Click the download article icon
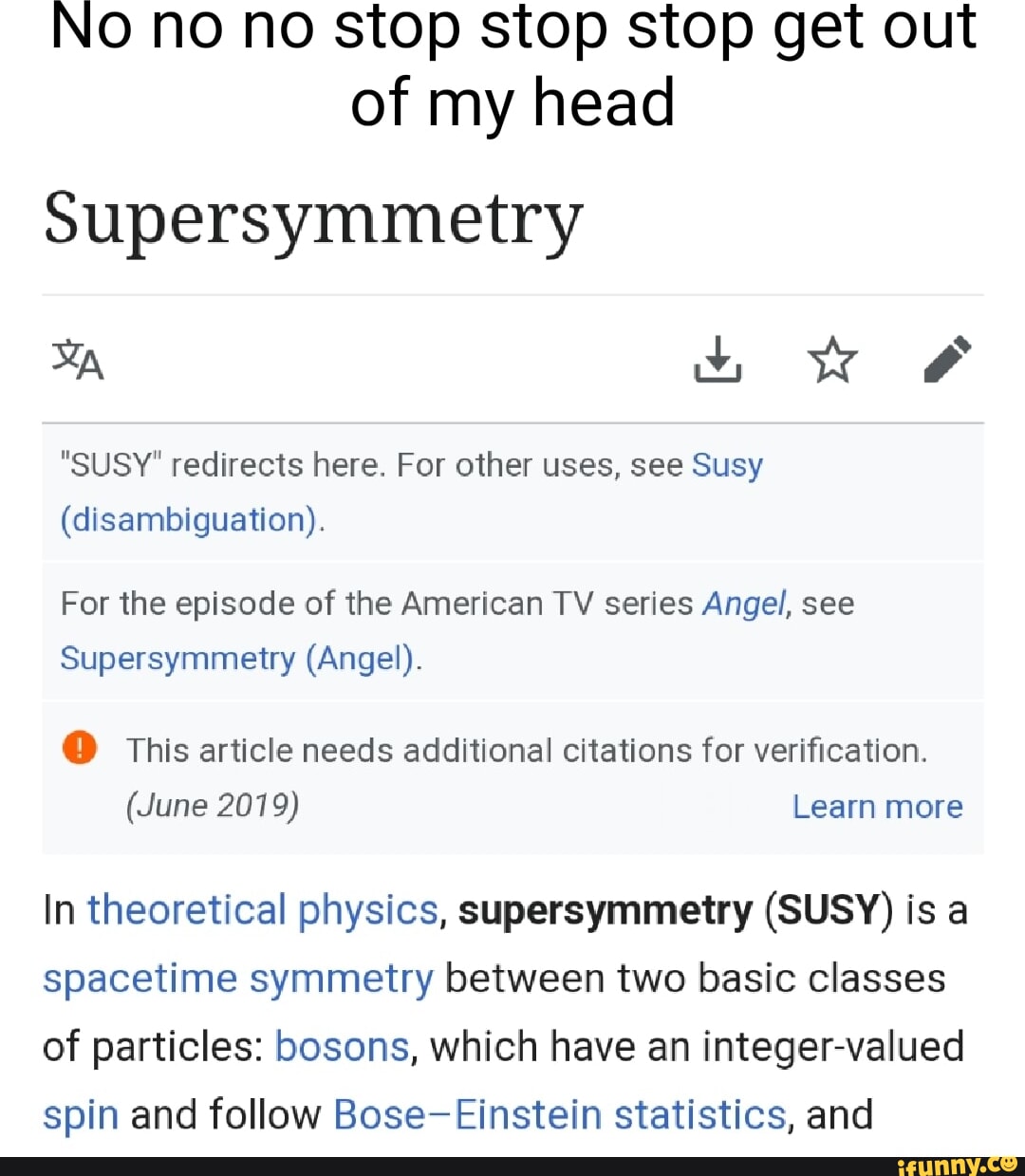The width and height of the screenshot is (1025, 1176). pyautogui.click(x=718, y=361)
